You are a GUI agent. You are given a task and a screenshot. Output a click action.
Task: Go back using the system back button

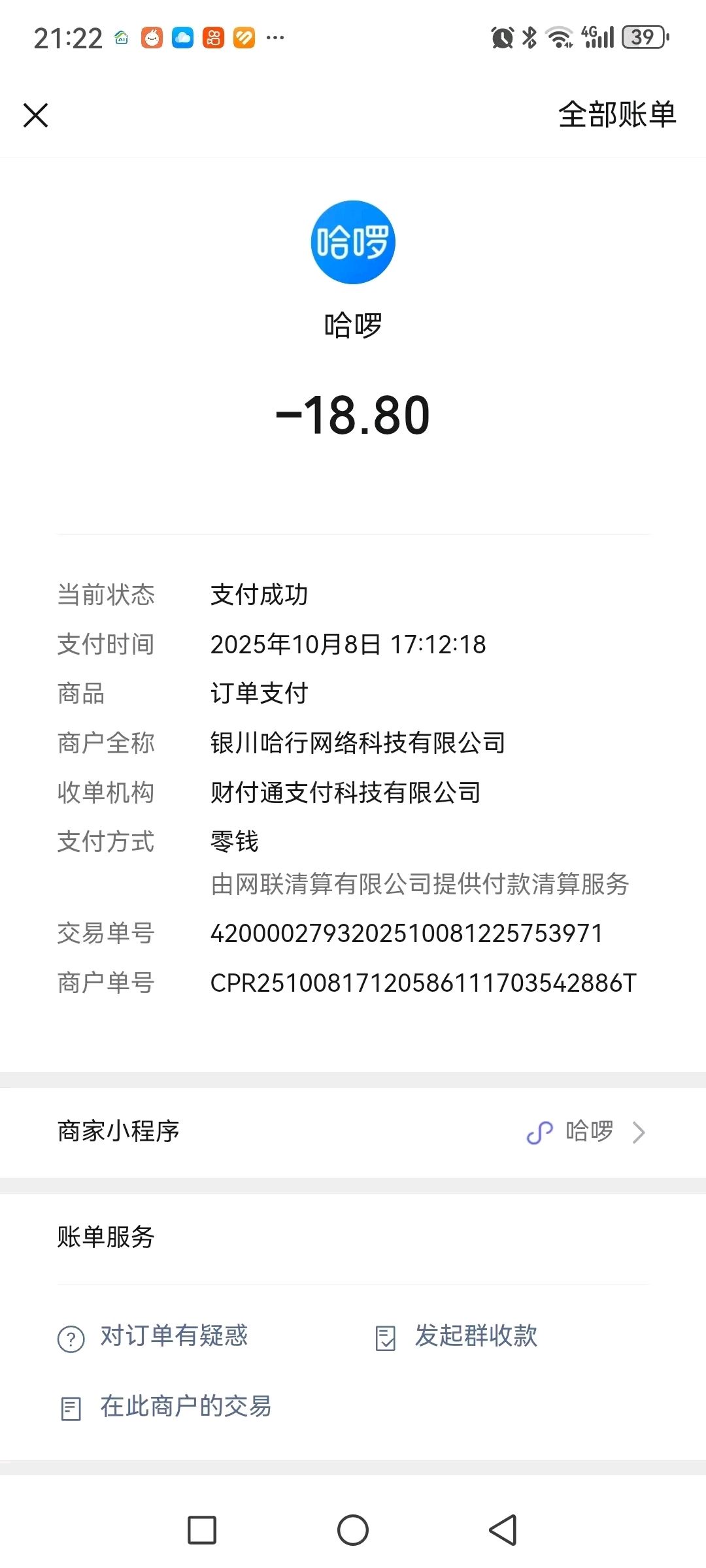pos(503,1530)
